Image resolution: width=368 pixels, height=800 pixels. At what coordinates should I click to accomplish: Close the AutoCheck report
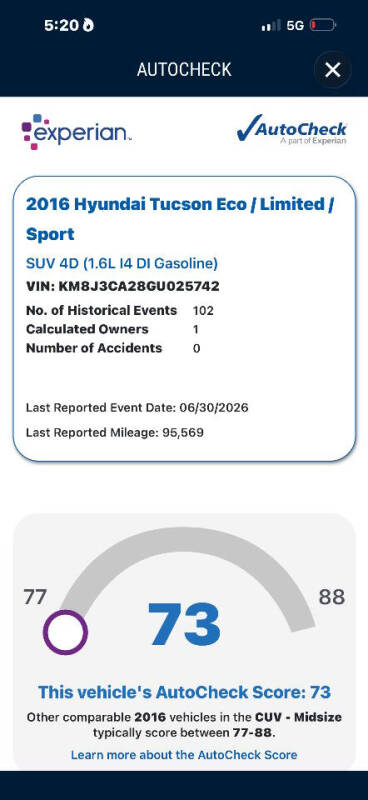333,70
